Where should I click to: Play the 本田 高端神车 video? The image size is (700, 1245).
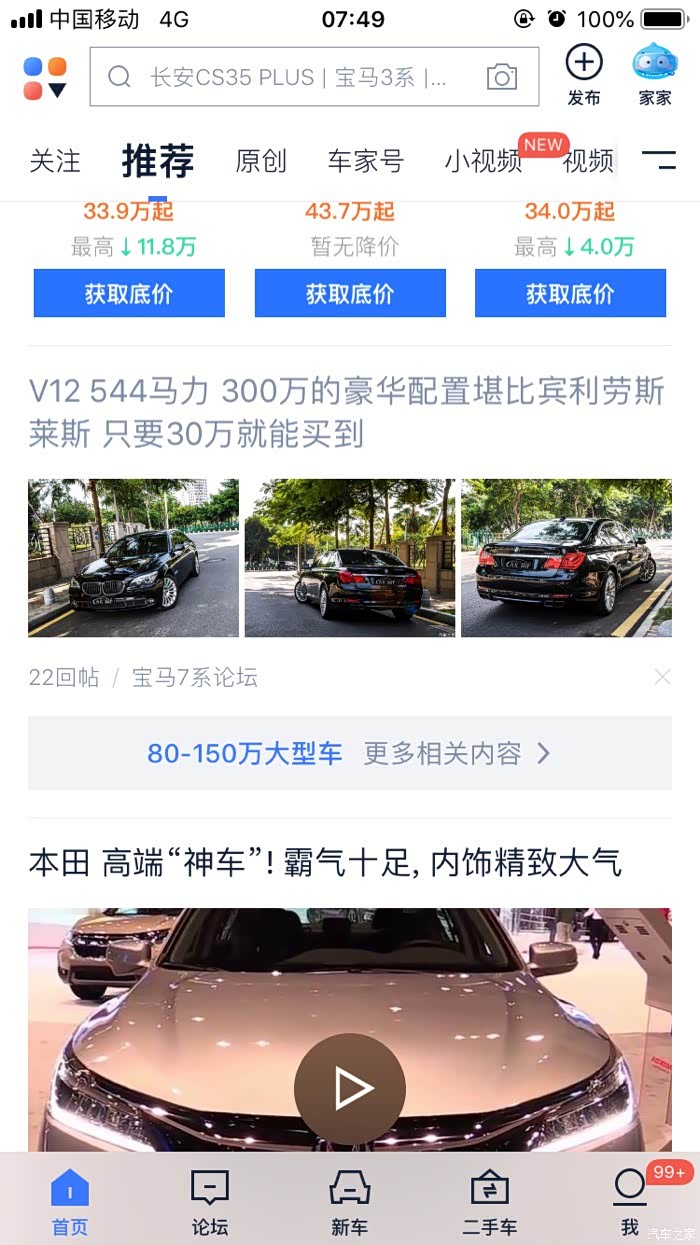350,1089
